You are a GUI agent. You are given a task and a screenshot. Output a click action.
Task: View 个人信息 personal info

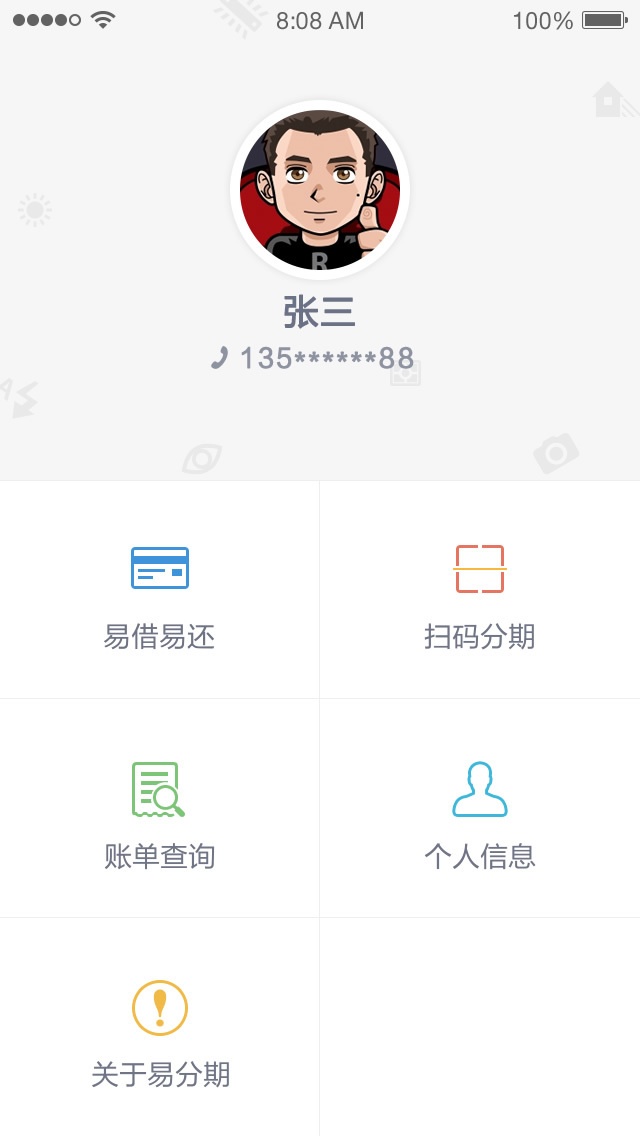(480, 810)
